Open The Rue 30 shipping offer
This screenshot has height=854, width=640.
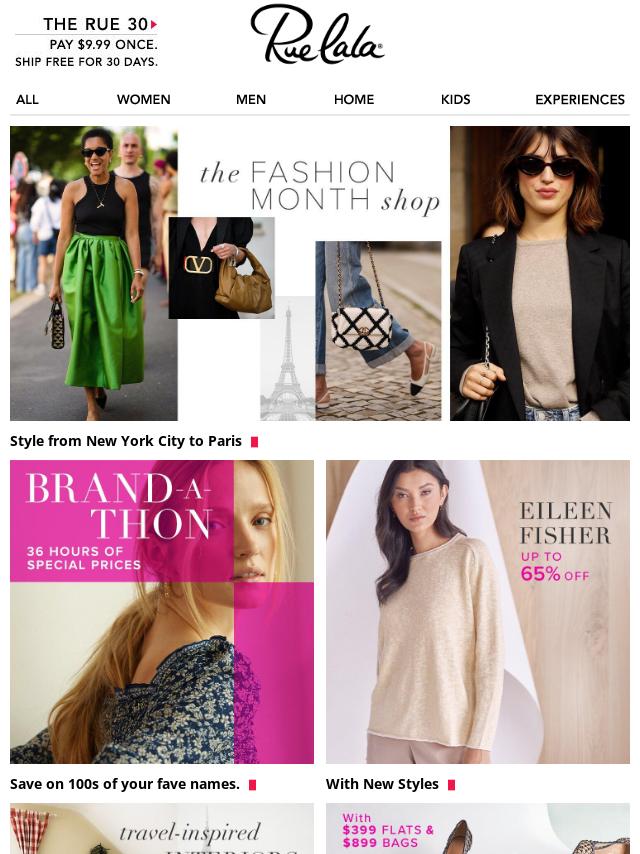[86, 42]
